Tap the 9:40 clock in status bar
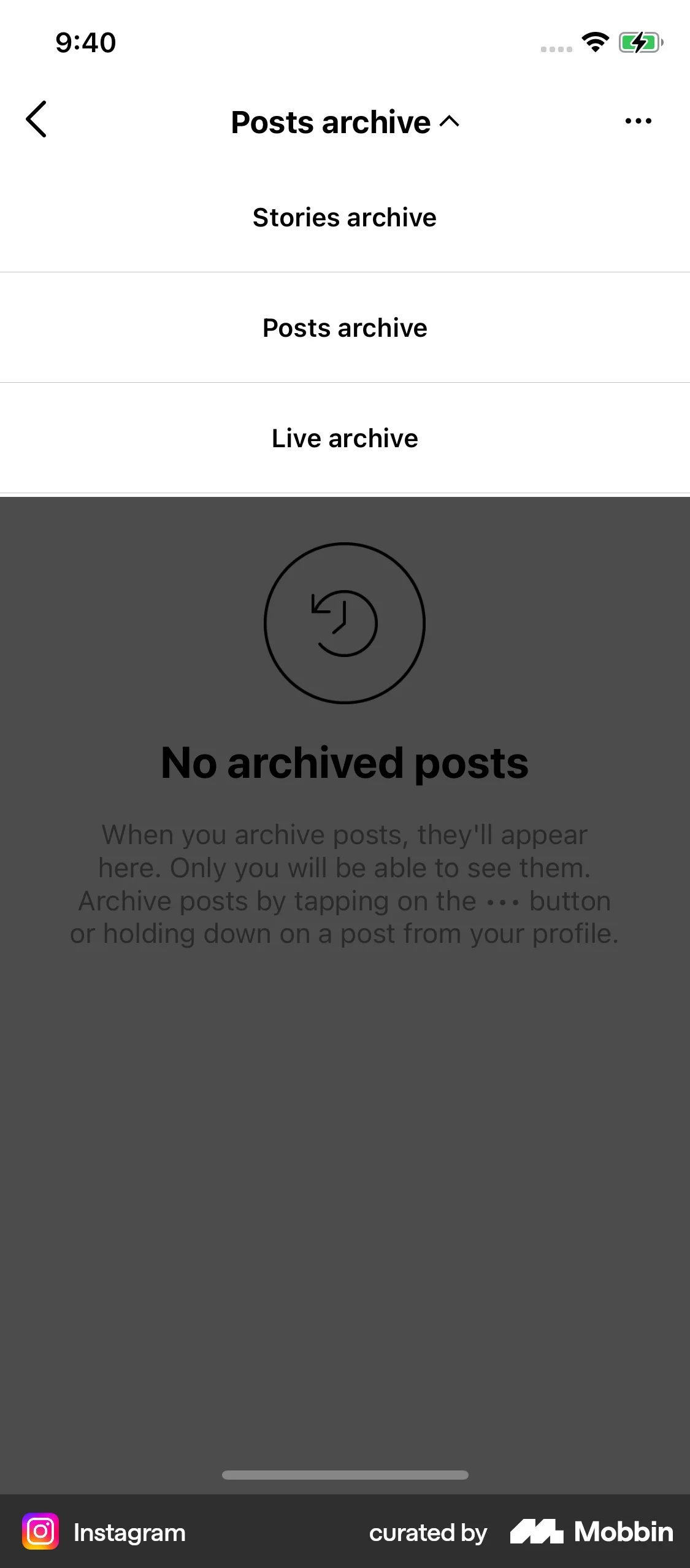690x1568 pixels. point(85,42)
